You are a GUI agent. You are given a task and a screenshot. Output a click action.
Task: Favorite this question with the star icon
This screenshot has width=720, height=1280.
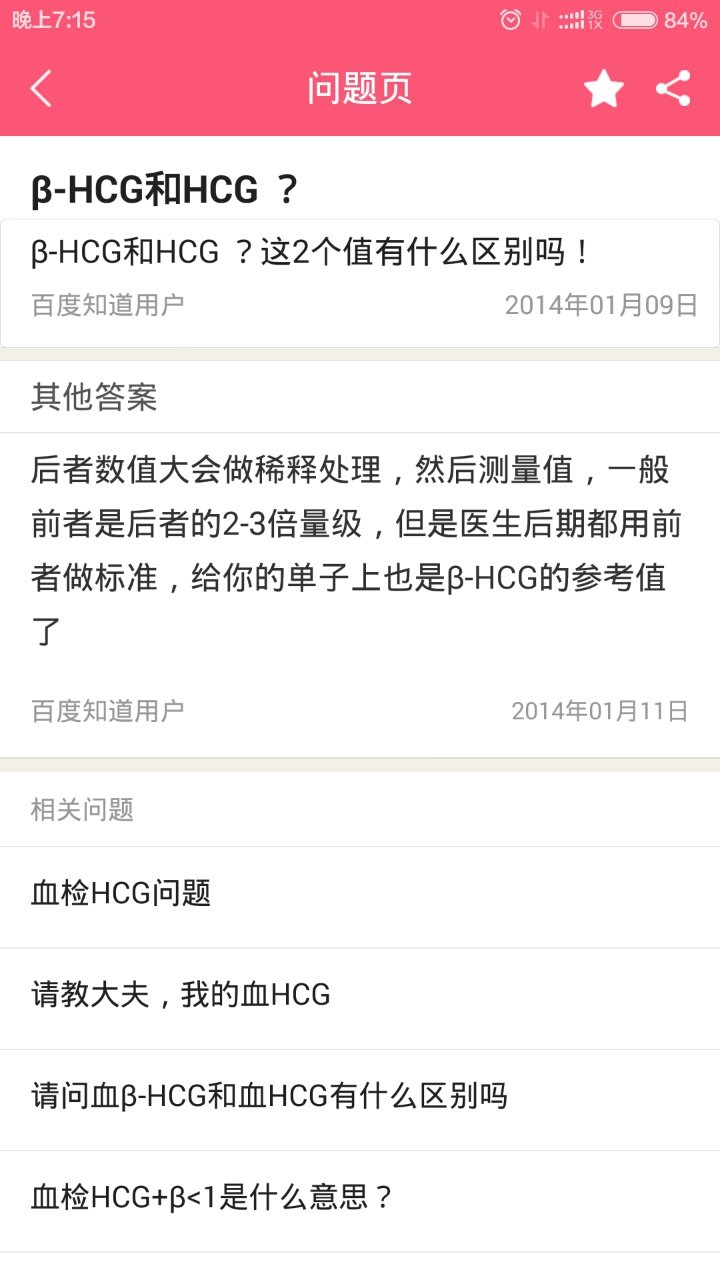click(603, 89)
